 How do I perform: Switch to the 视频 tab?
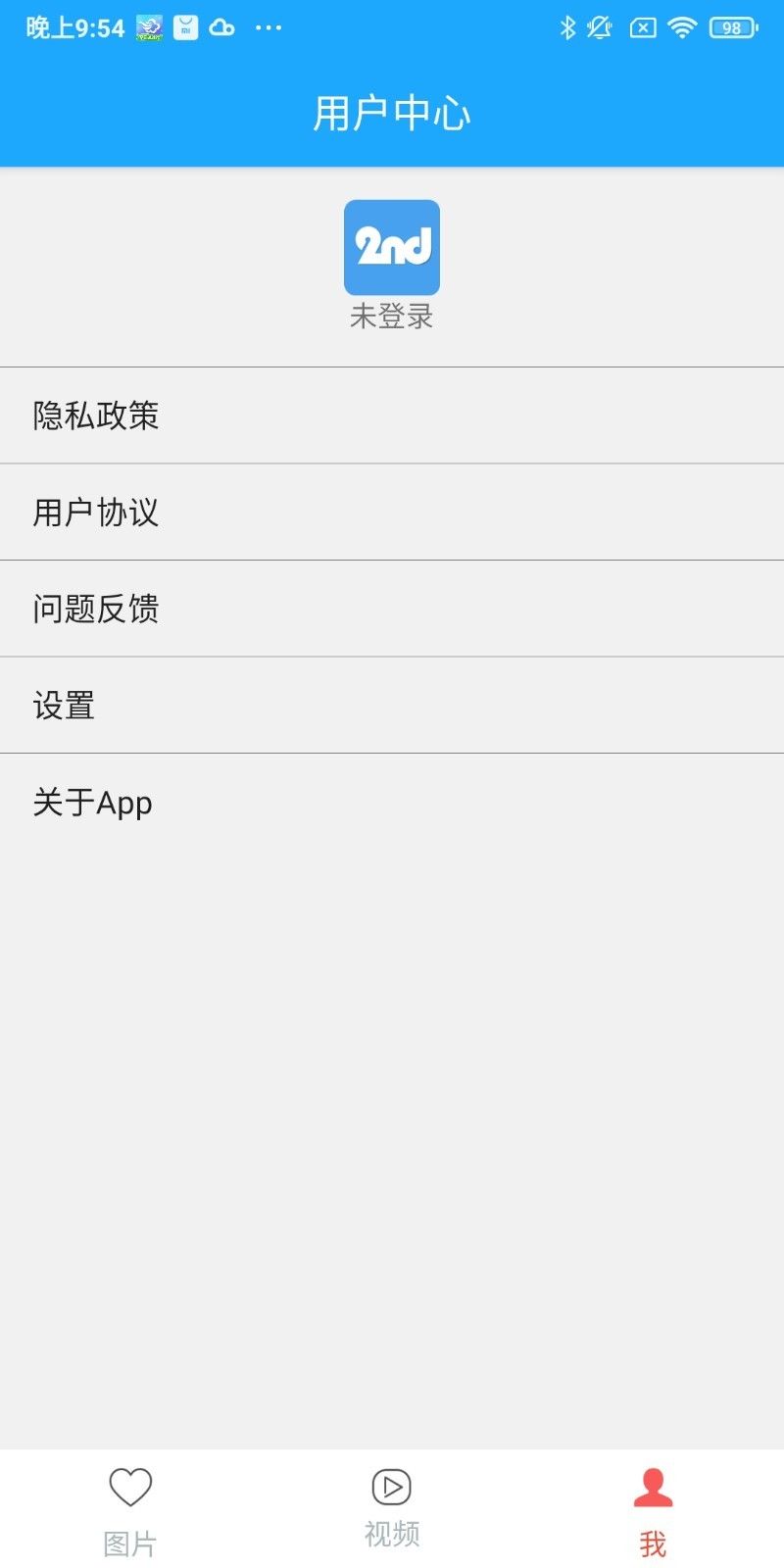391,1514
